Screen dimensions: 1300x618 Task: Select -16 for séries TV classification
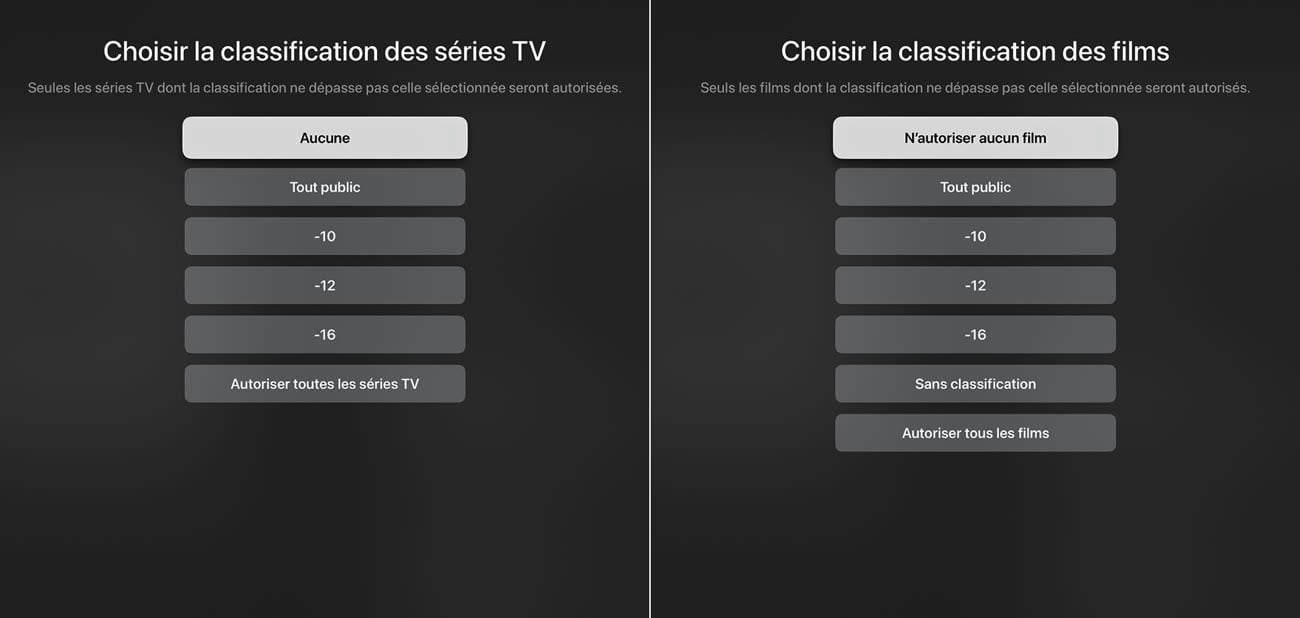(325, 334)
